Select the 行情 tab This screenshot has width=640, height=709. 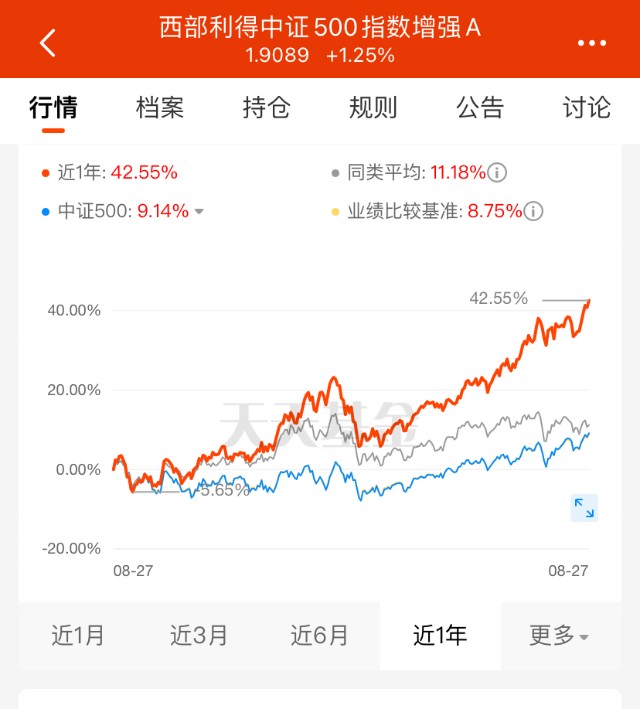[53, 108]
